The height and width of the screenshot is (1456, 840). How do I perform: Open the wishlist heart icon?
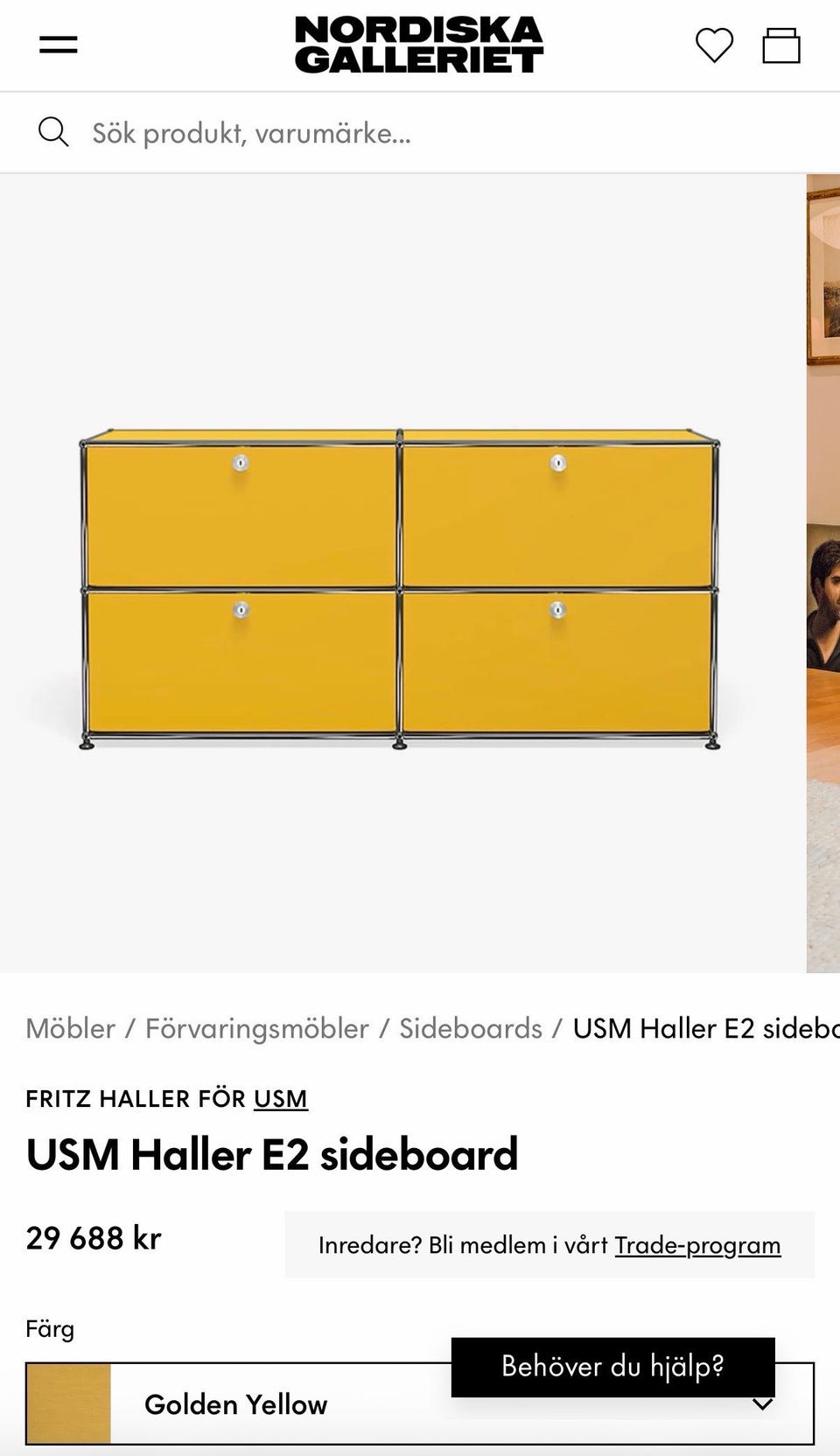point(714,45)
